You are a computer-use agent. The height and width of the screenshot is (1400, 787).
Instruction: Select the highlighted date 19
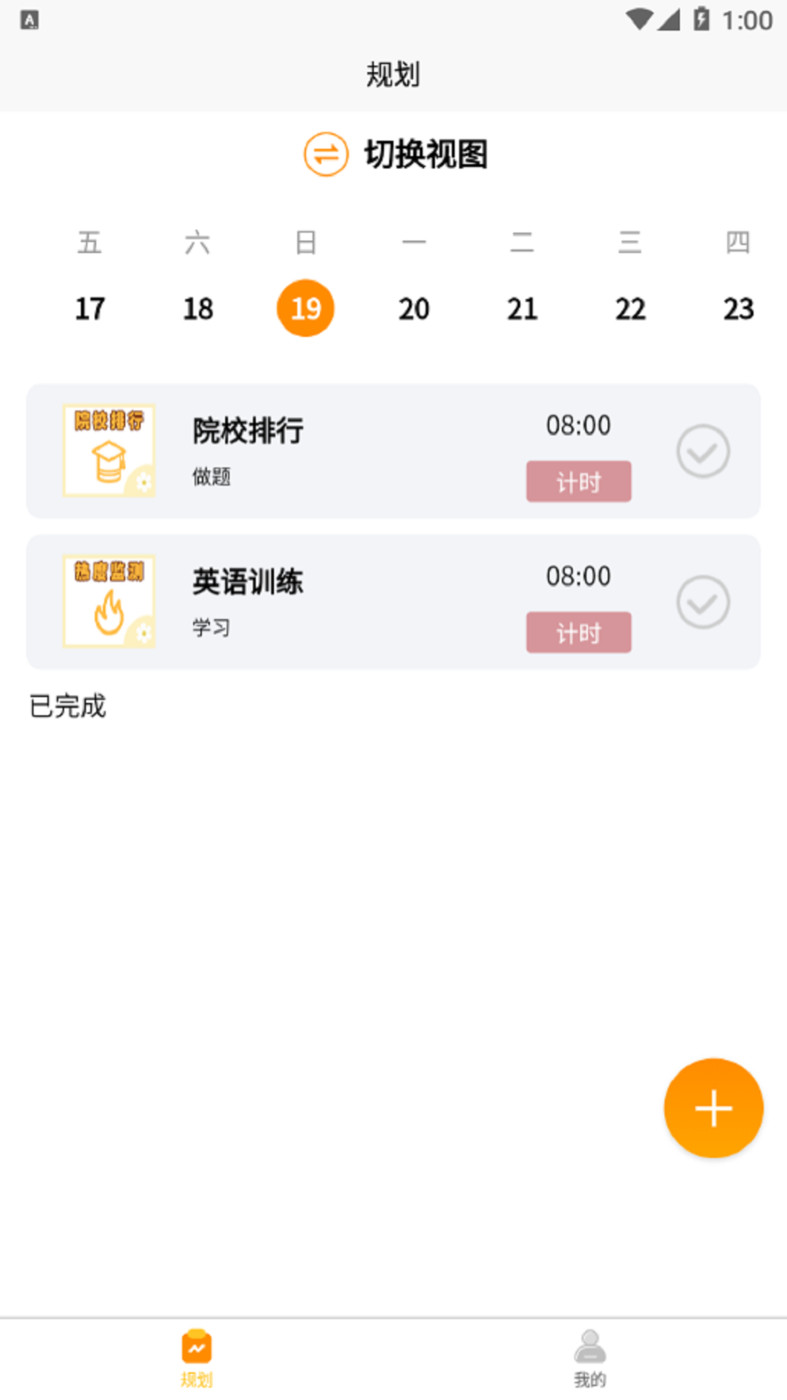coord(306,308)
